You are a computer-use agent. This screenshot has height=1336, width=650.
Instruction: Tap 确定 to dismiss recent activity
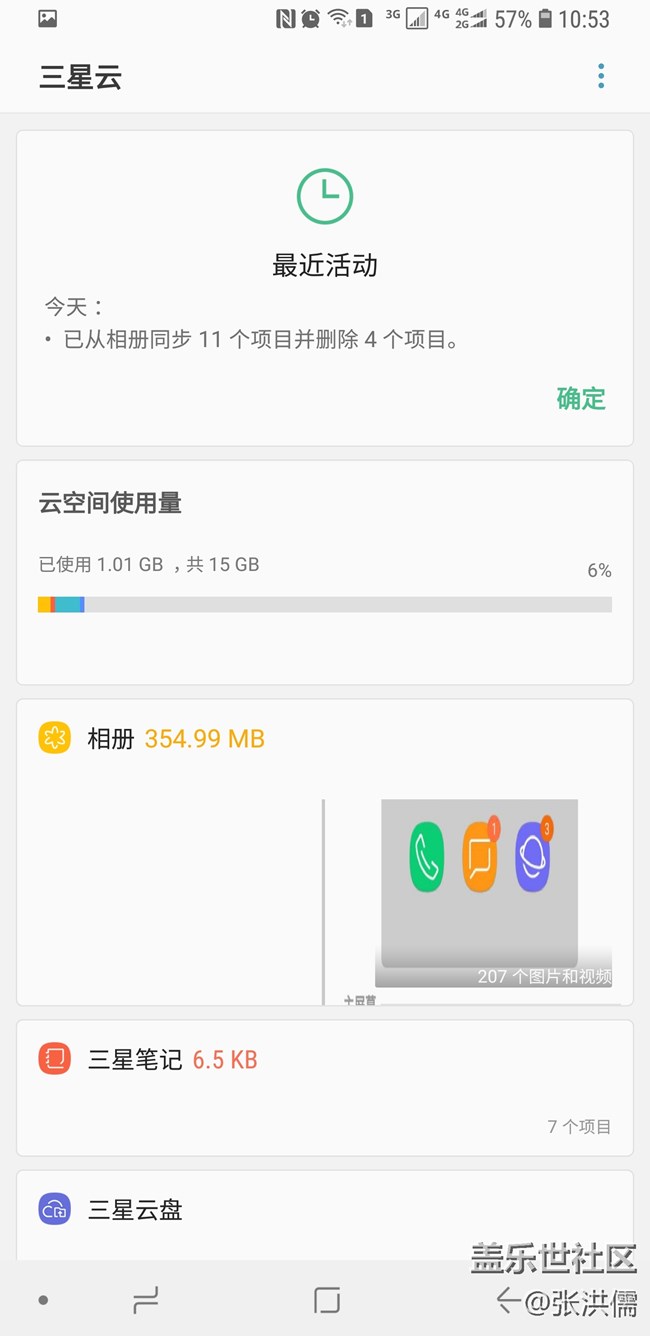[581, 398]
